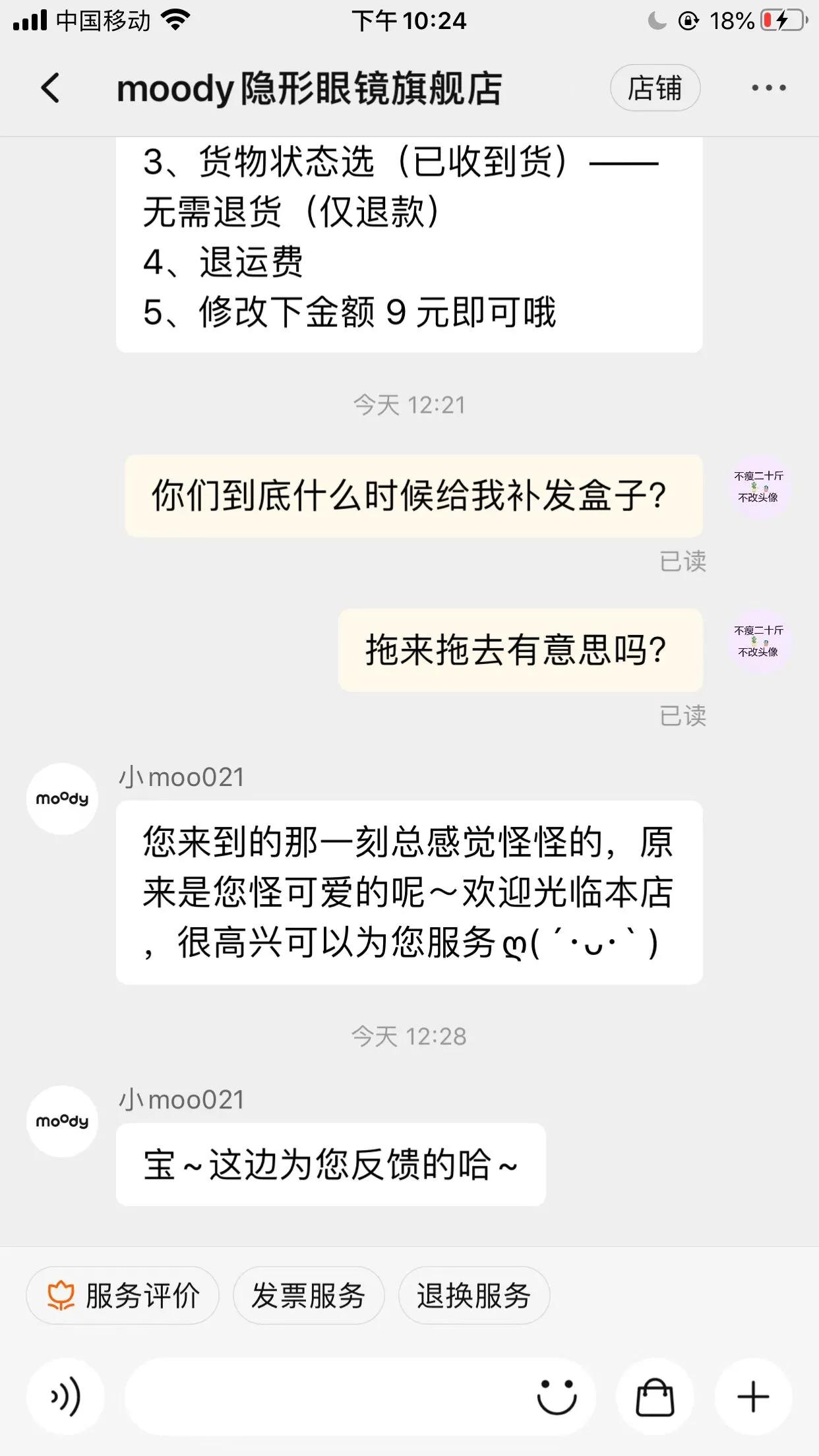Switch to voice message input
The image size is (819, 1456).
click(65, 1396)
